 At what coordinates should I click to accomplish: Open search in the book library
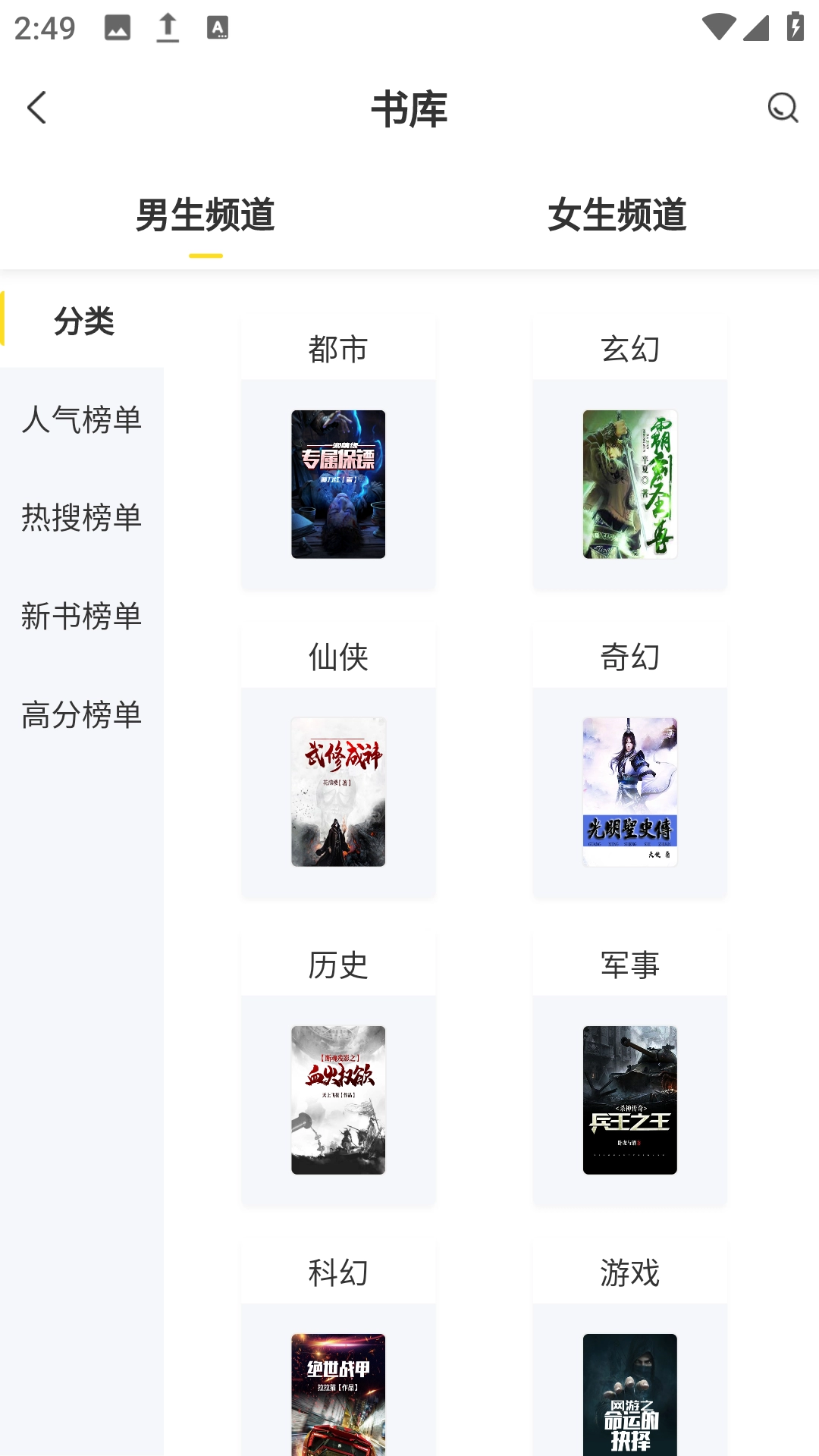pos(782,108)
